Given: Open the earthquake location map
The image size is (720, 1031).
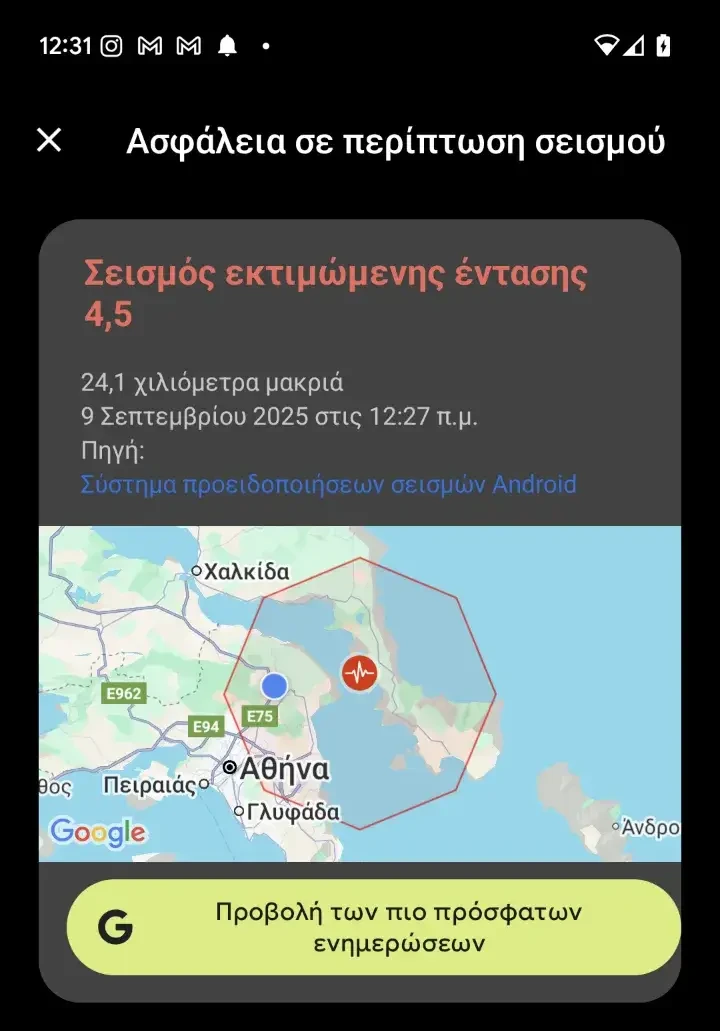Looking at the screenshot, I should point(359,693).
